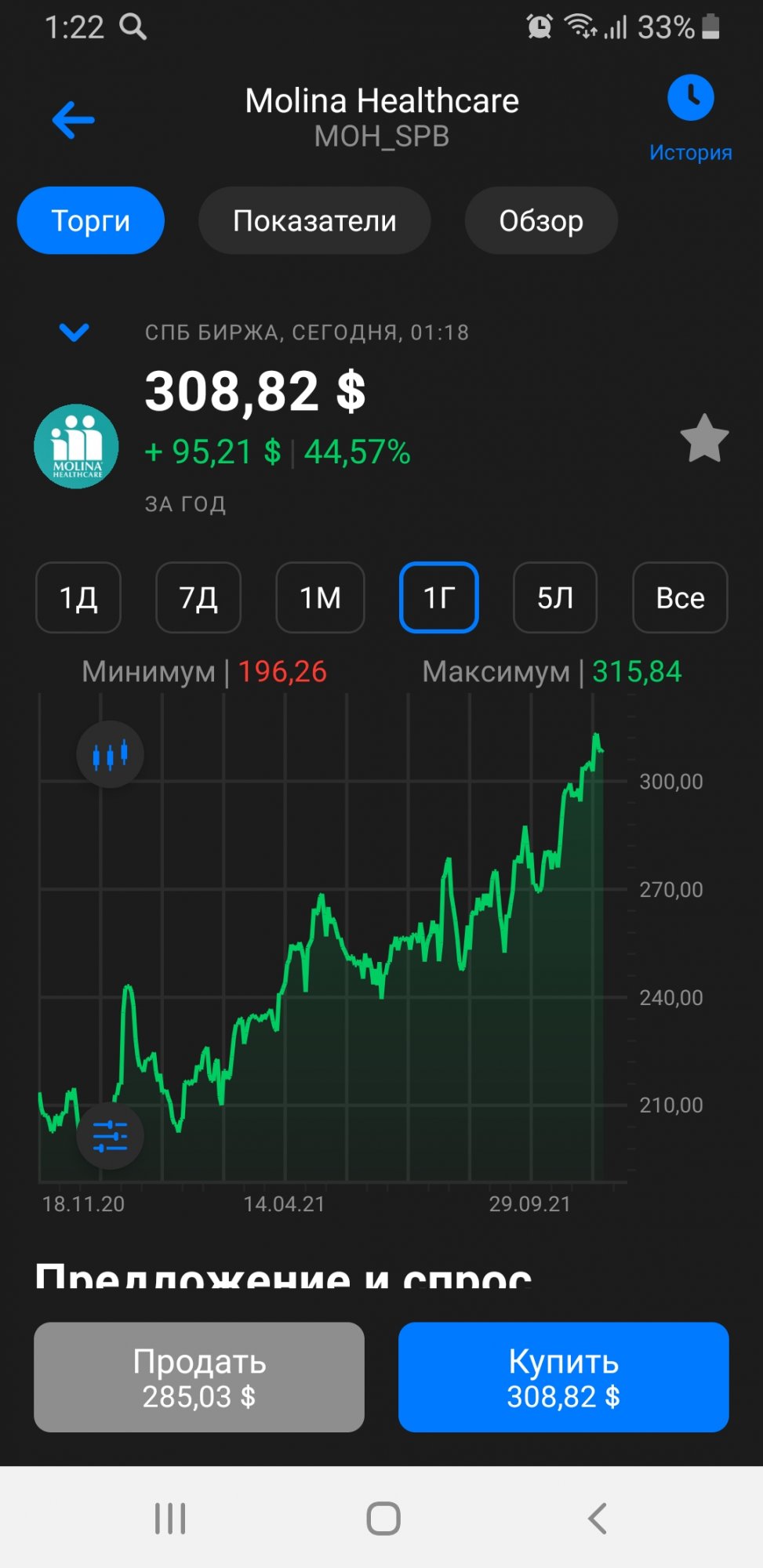Viewport: 763px width, 1568px height.
Task: Show the 5Л chart period
Action: point(555,598)
